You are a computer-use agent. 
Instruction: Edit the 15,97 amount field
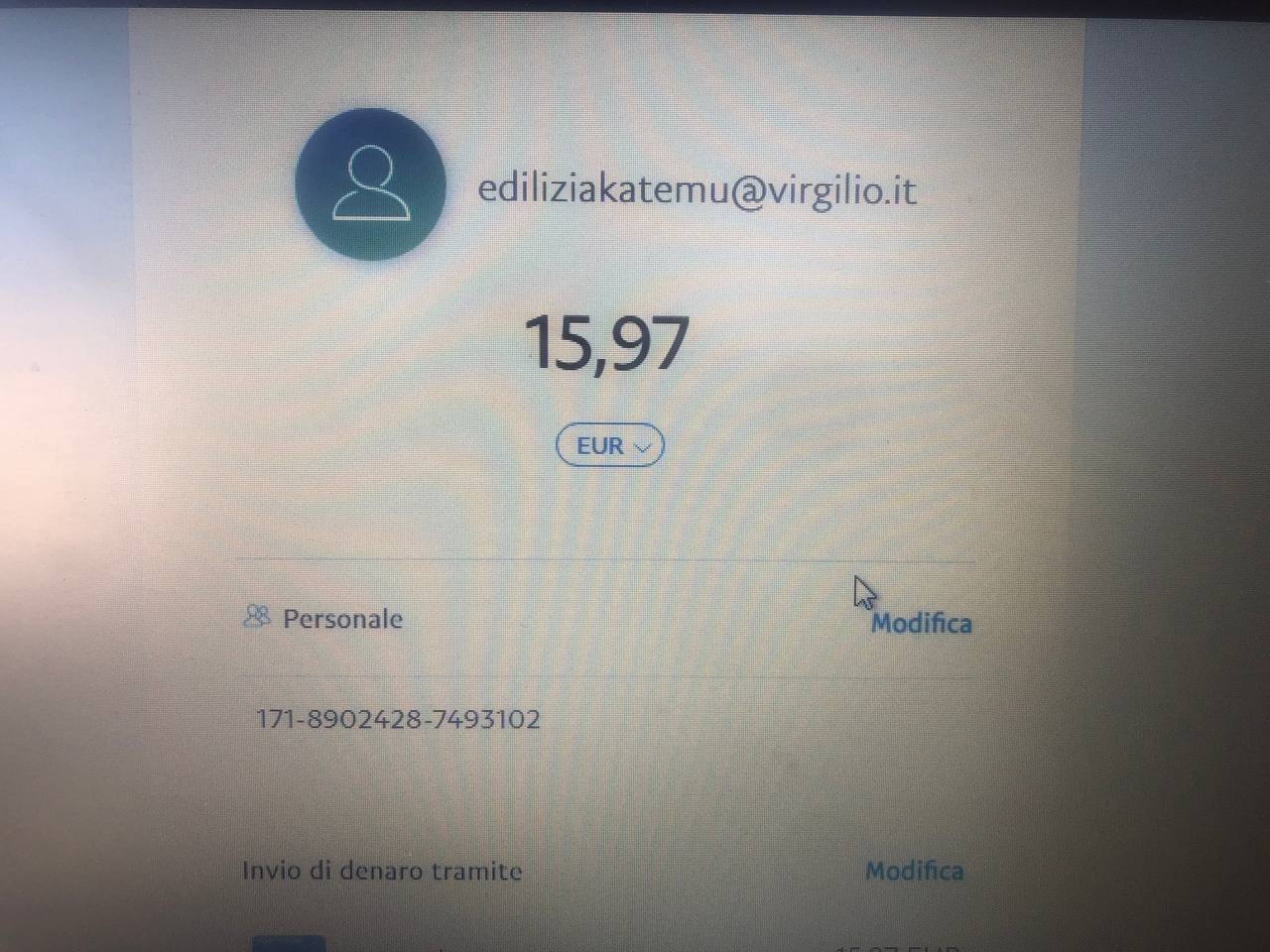click(x=606, y=344)
